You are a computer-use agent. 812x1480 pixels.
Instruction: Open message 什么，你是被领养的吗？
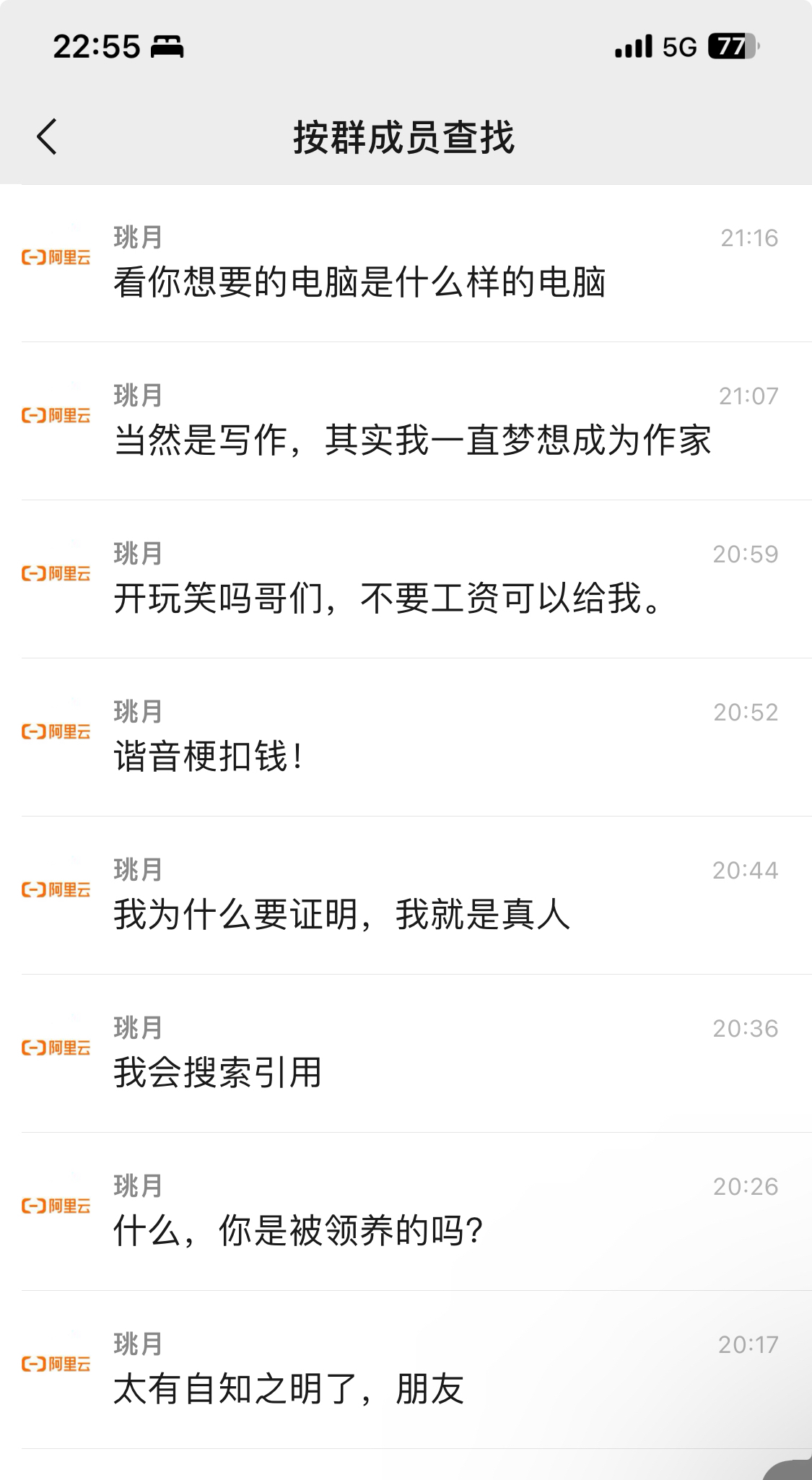[406, 1212]
